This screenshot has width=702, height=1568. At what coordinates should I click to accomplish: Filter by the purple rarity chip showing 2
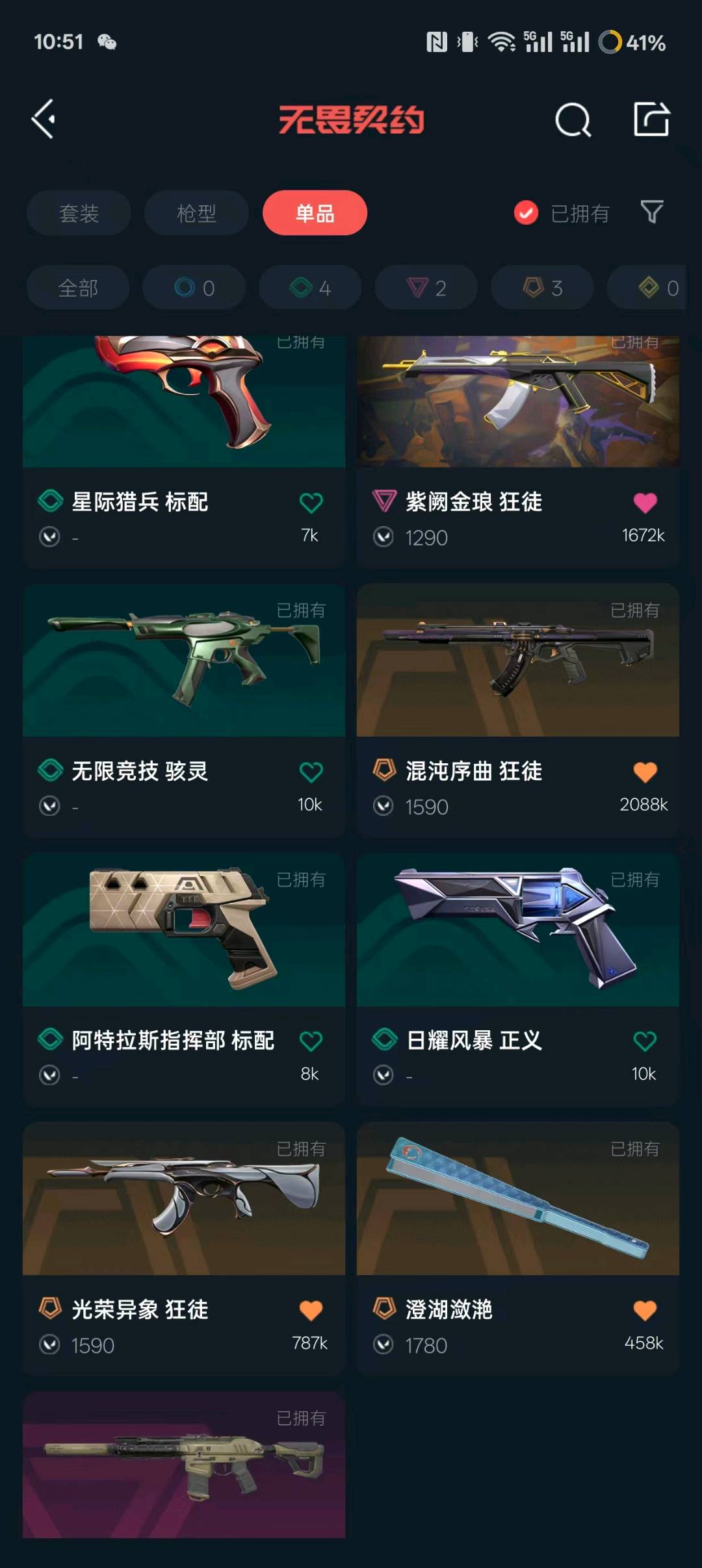(426, 288)
